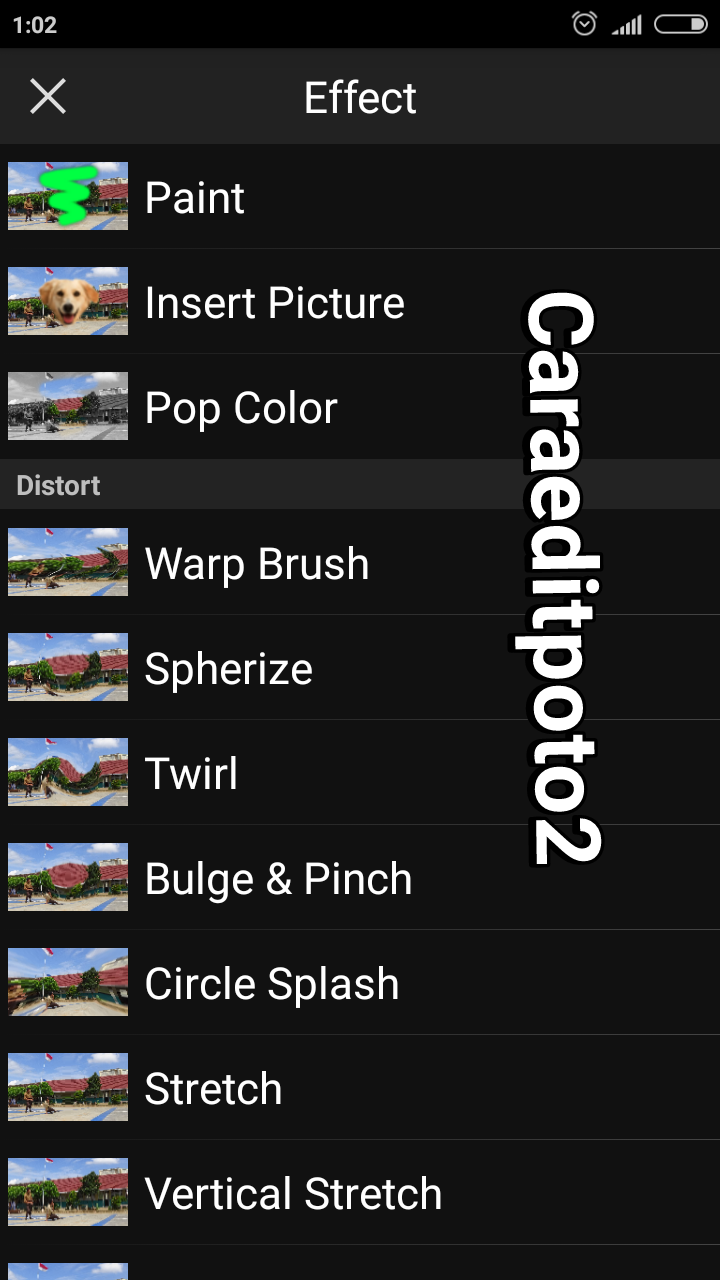Close the Effect screen
The image size is (720, 1280).
click(47, 97)
